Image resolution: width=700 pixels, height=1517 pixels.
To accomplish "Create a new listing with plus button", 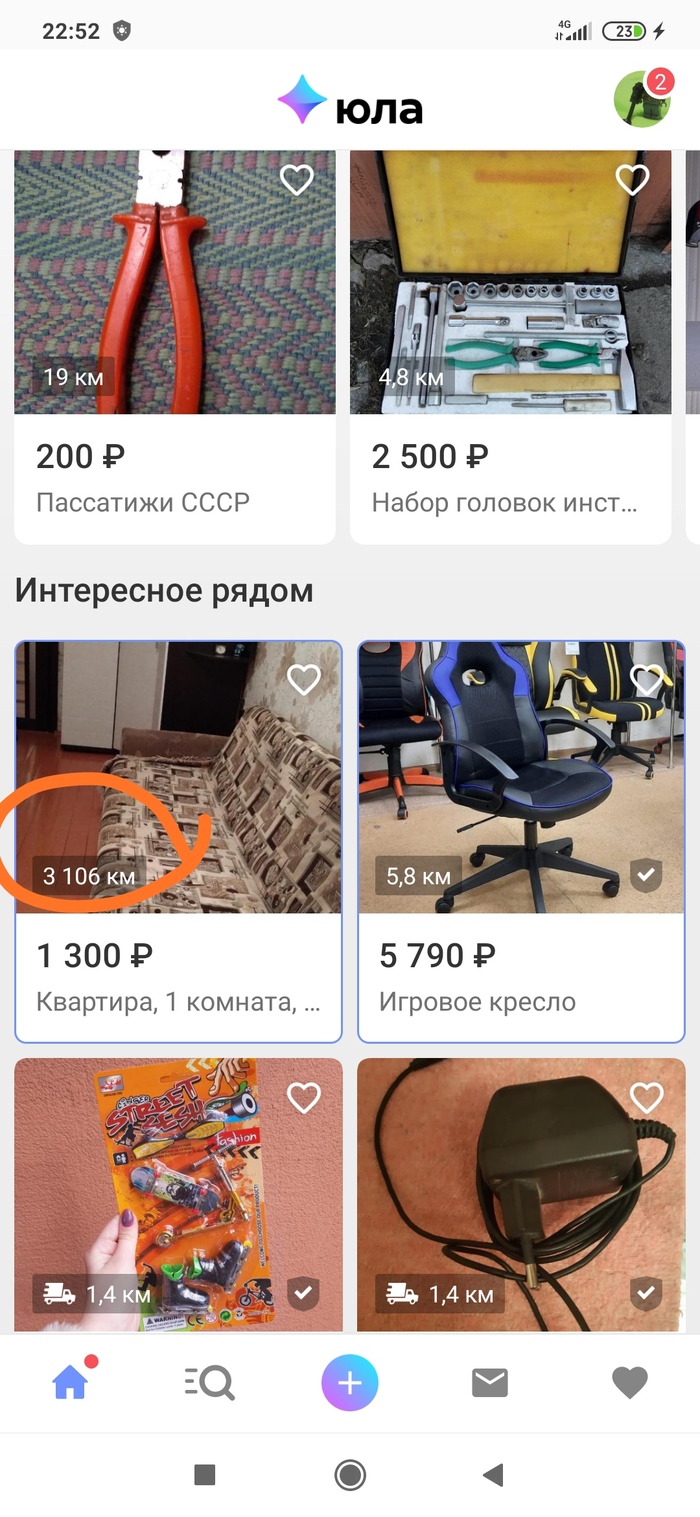I will point(350,1384).
